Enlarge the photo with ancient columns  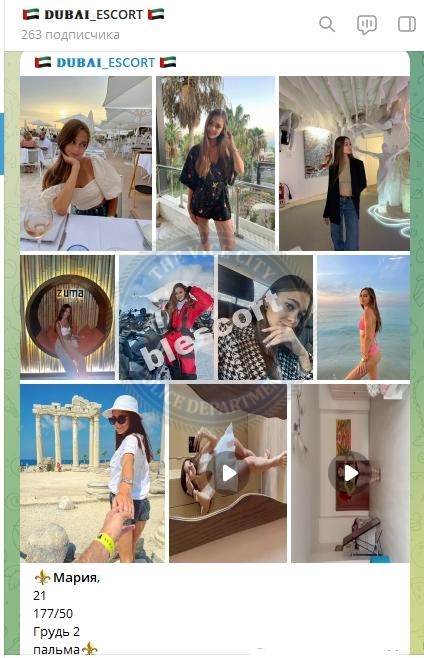(x=92, y=473)
